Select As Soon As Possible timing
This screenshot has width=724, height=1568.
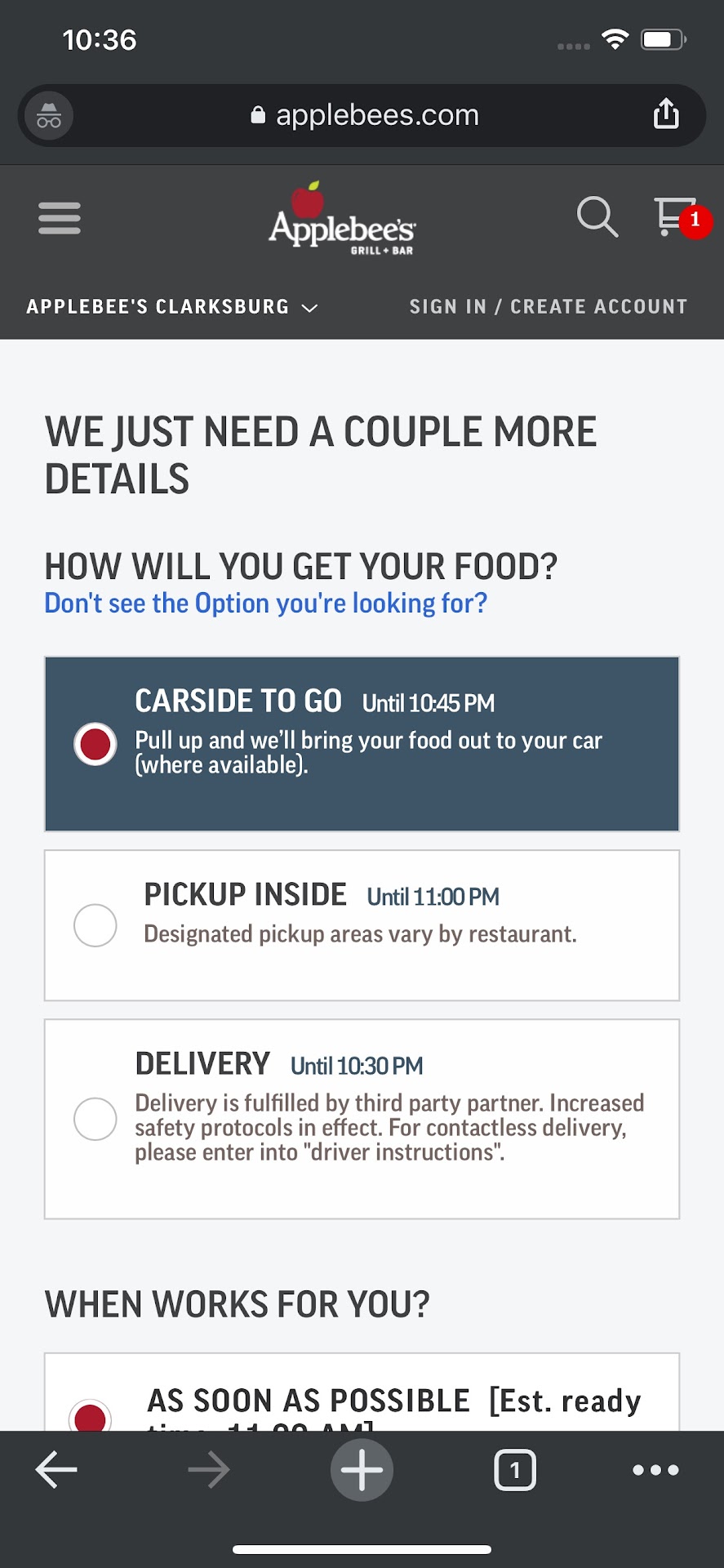[91, 1415]
